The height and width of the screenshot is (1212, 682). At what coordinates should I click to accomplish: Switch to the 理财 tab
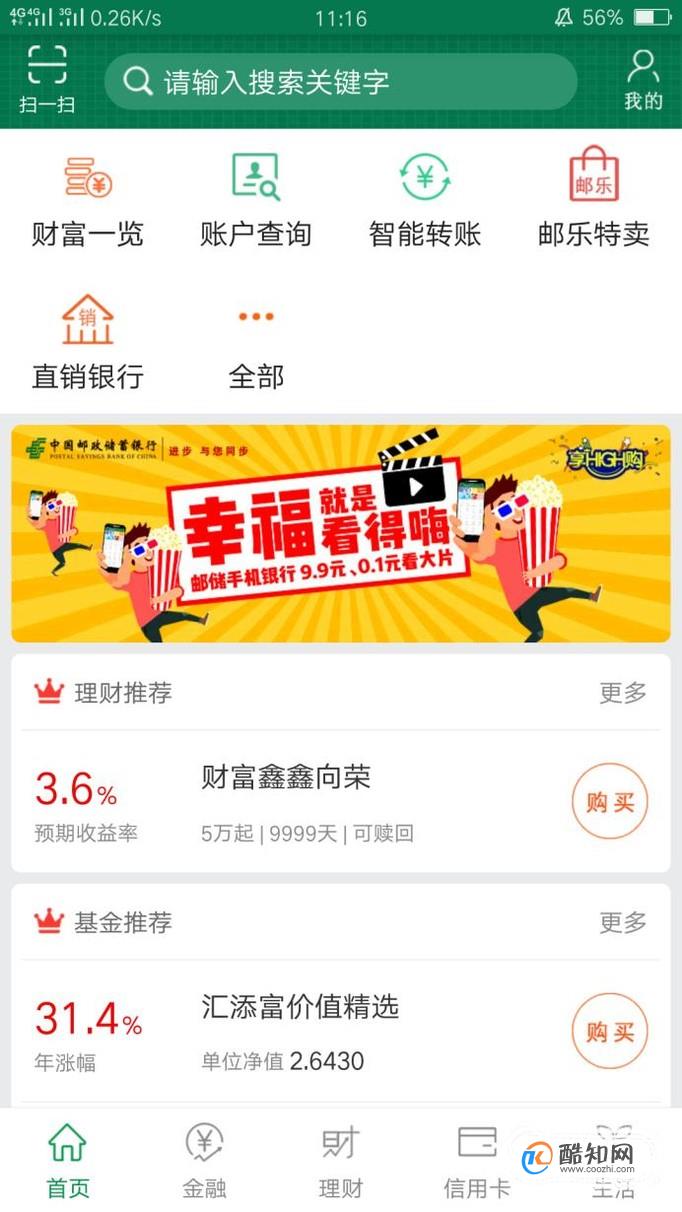(340, 1160)
